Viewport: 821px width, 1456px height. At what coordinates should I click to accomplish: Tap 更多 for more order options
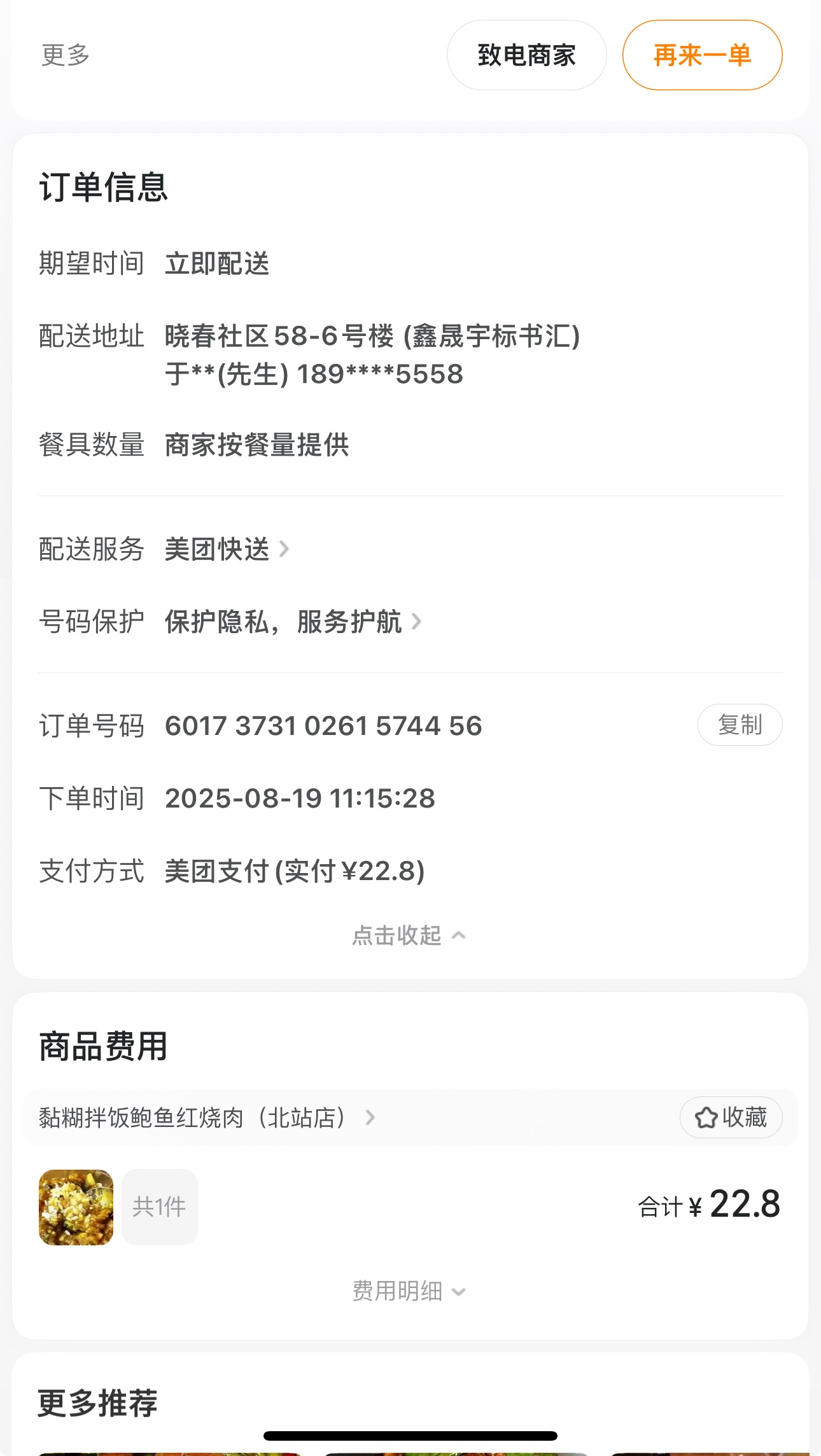tap(66, 55)
